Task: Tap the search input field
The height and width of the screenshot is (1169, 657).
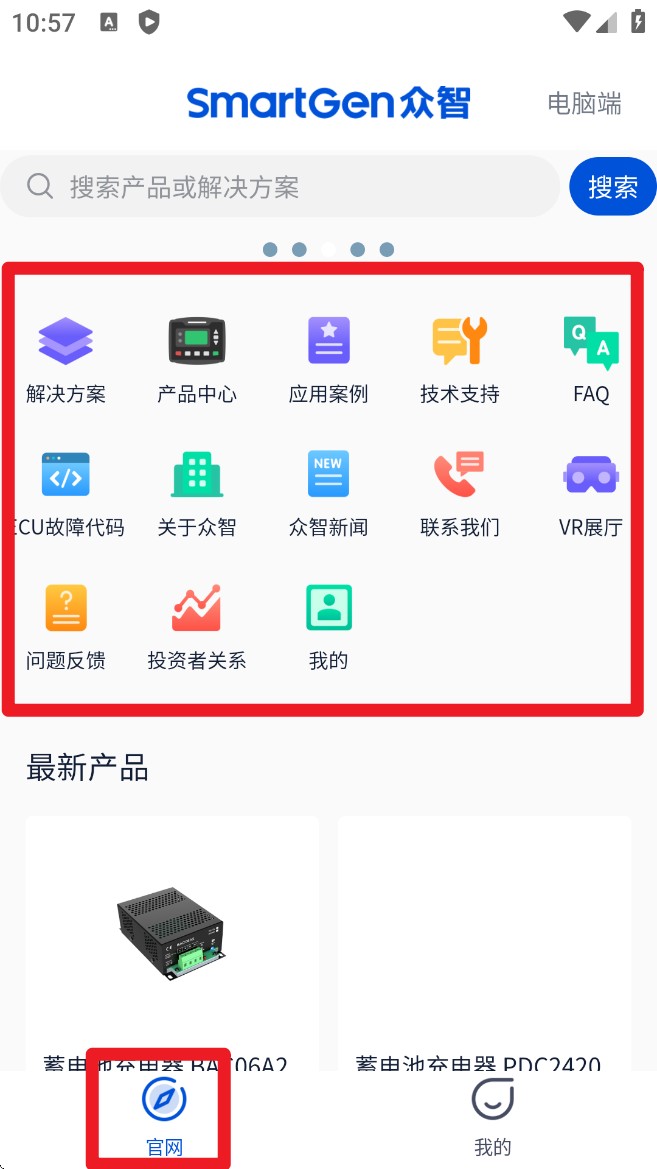Action: (290, 187)
